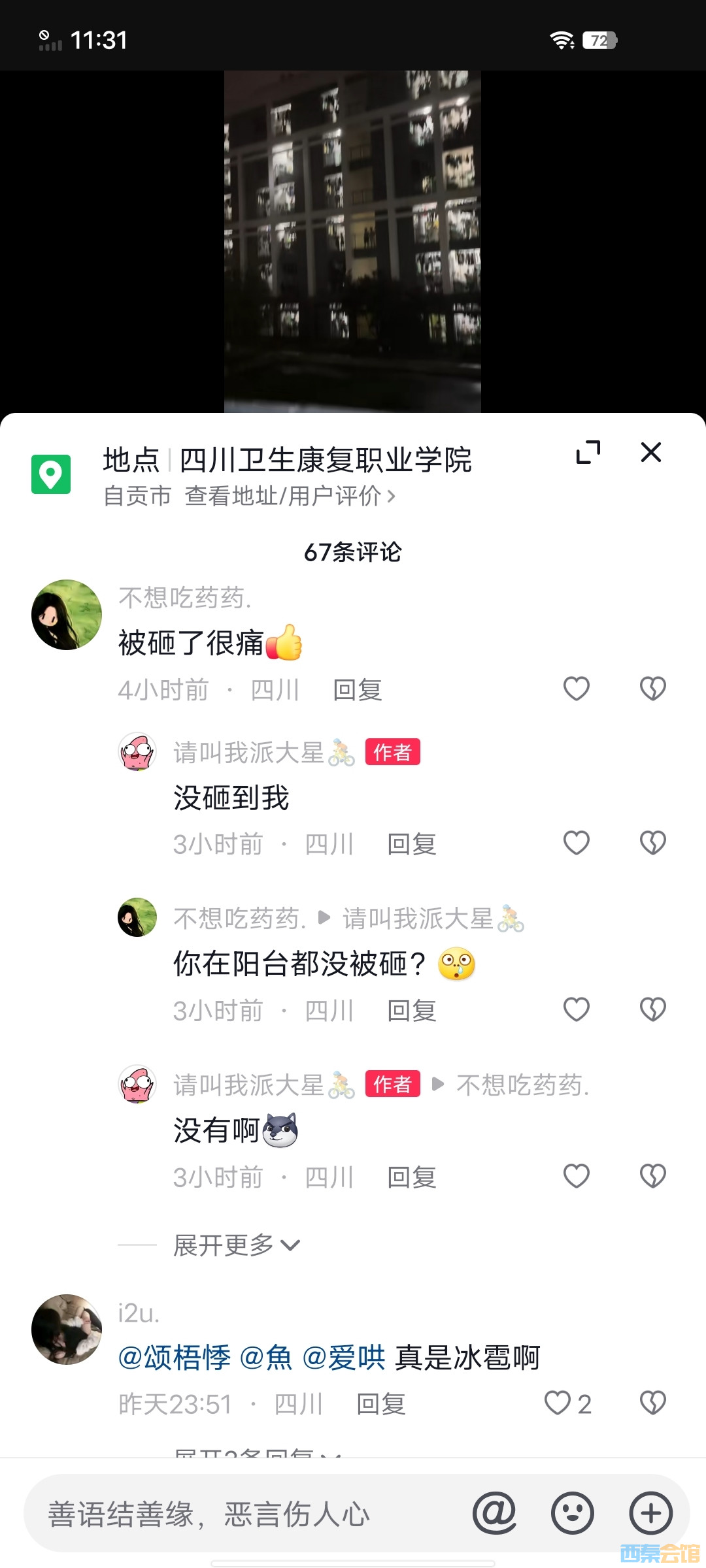Close the comments panel
The height and width of the screenshot is (1568, 706).
tap(650, 452)
